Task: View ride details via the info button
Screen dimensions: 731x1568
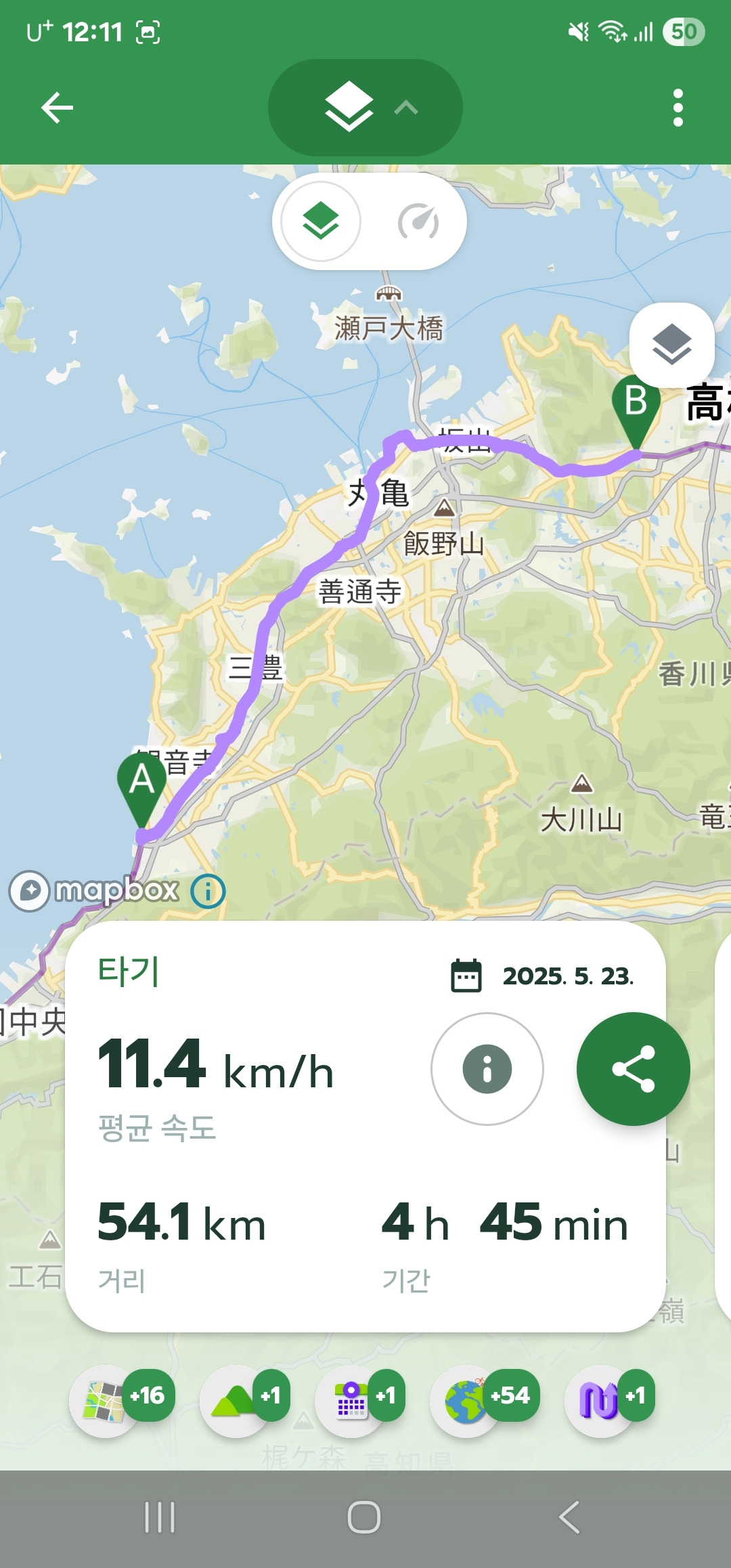Action: [x=487, y=1069]
